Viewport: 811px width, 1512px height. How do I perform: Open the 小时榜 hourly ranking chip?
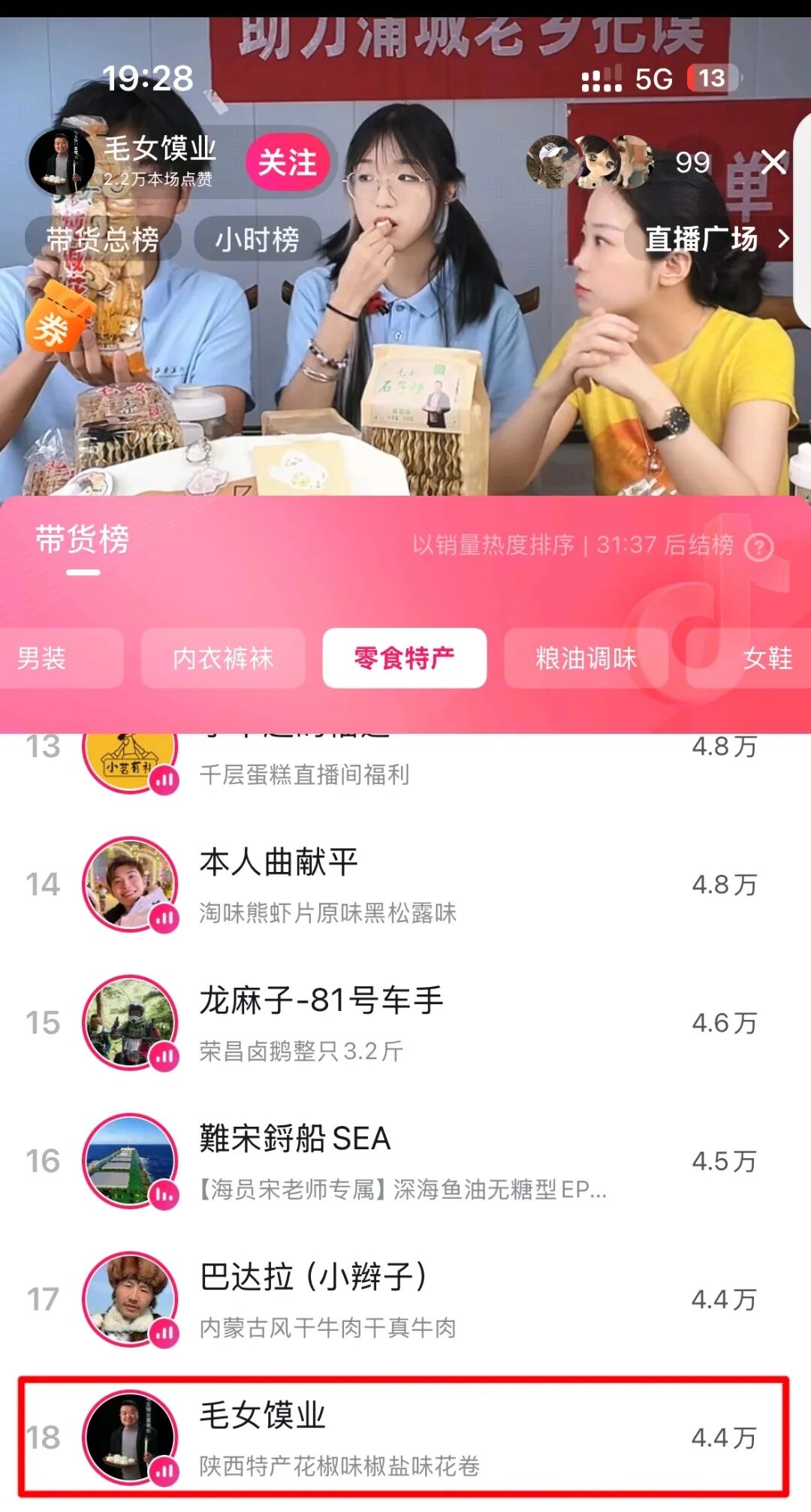point(257,240)
